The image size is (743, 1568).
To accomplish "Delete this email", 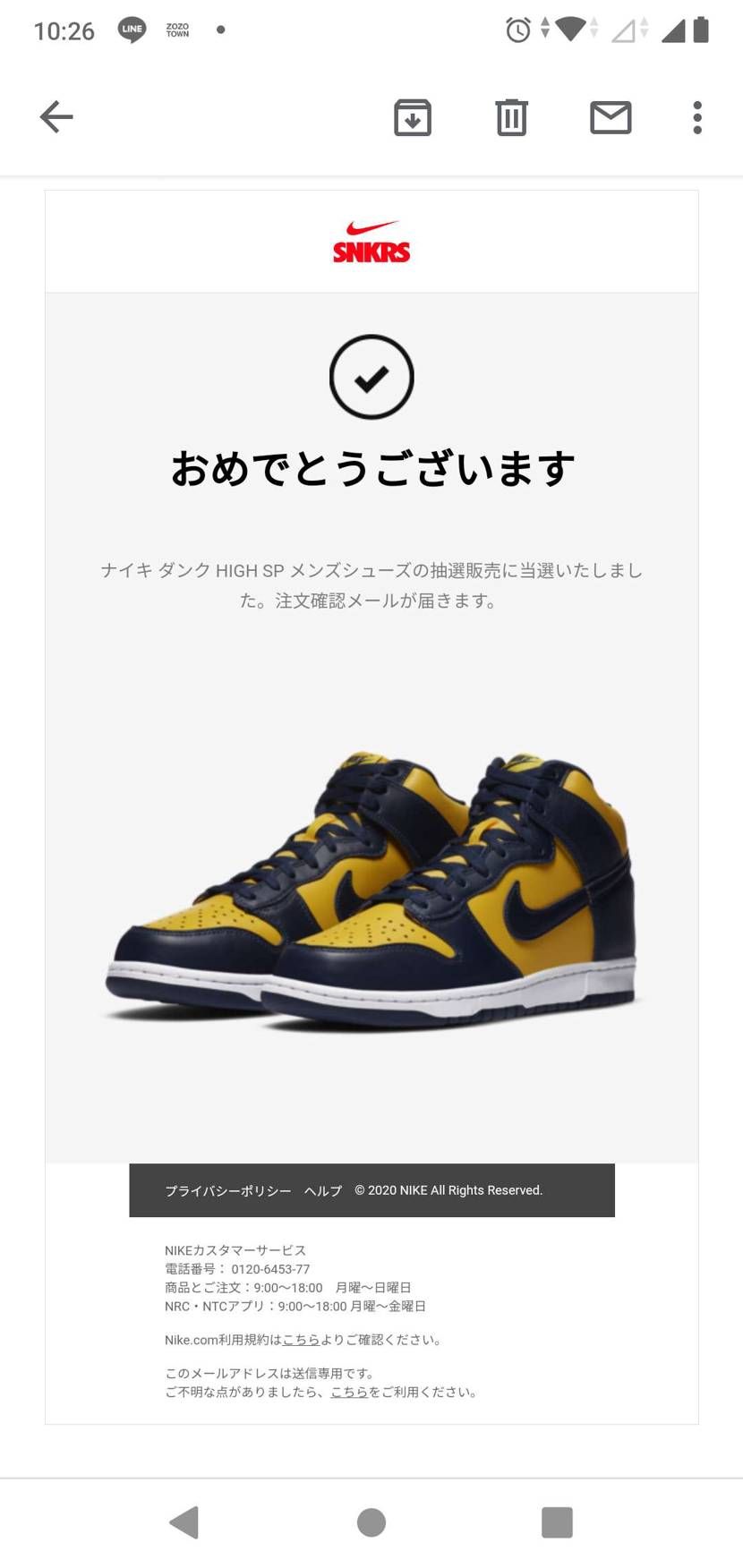I will [x=511, y=117].
